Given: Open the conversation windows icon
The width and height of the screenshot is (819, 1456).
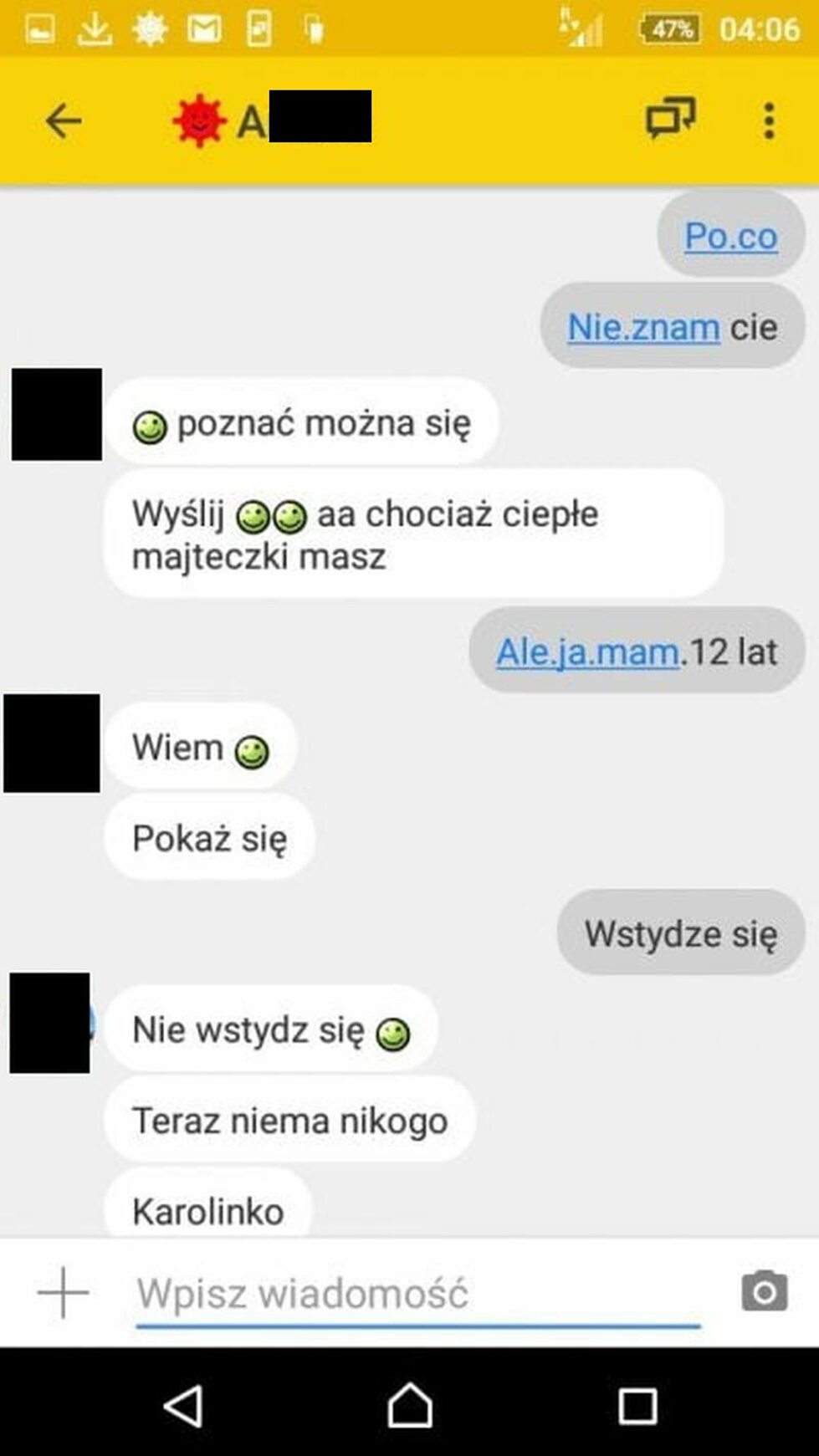Looking at the screenshot, I should pos(670,119).
